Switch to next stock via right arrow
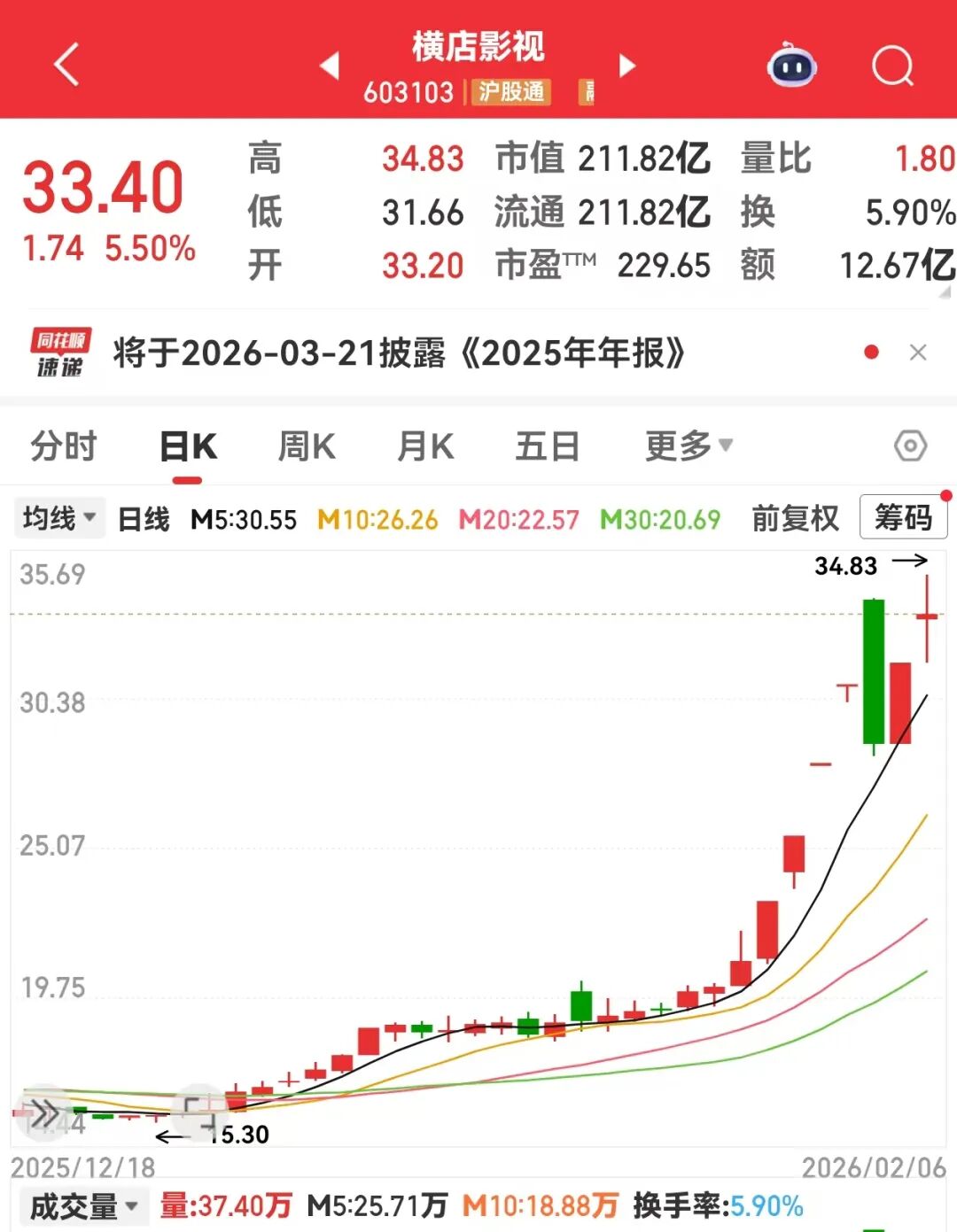Viewport: 957px width, 1232px height. [626, 66]
